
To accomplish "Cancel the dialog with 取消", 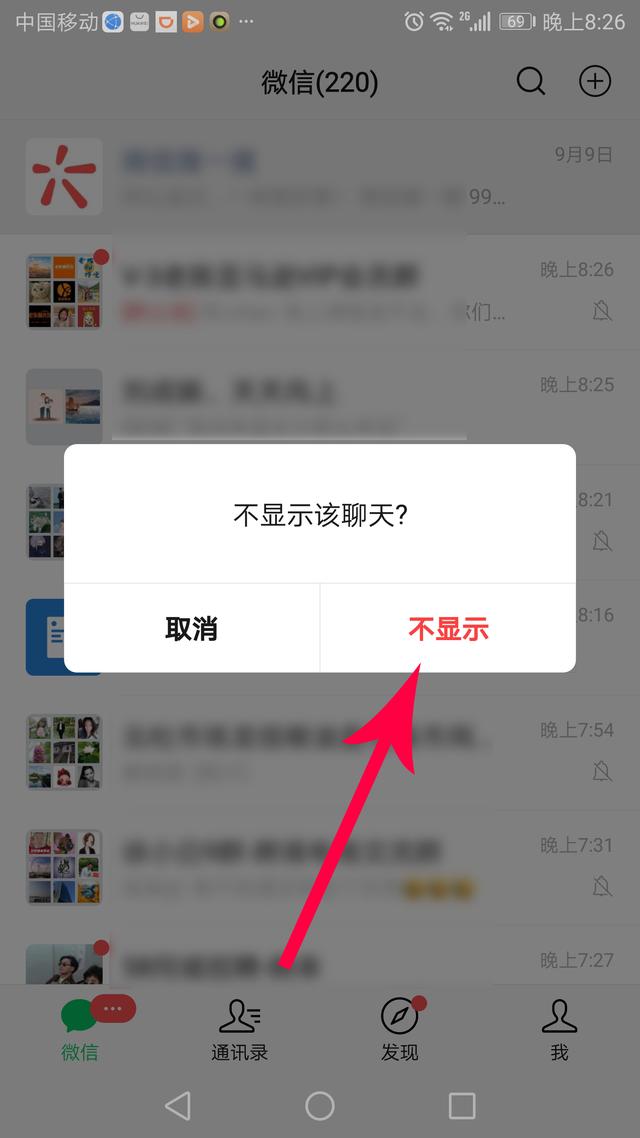I will [192, 629].
